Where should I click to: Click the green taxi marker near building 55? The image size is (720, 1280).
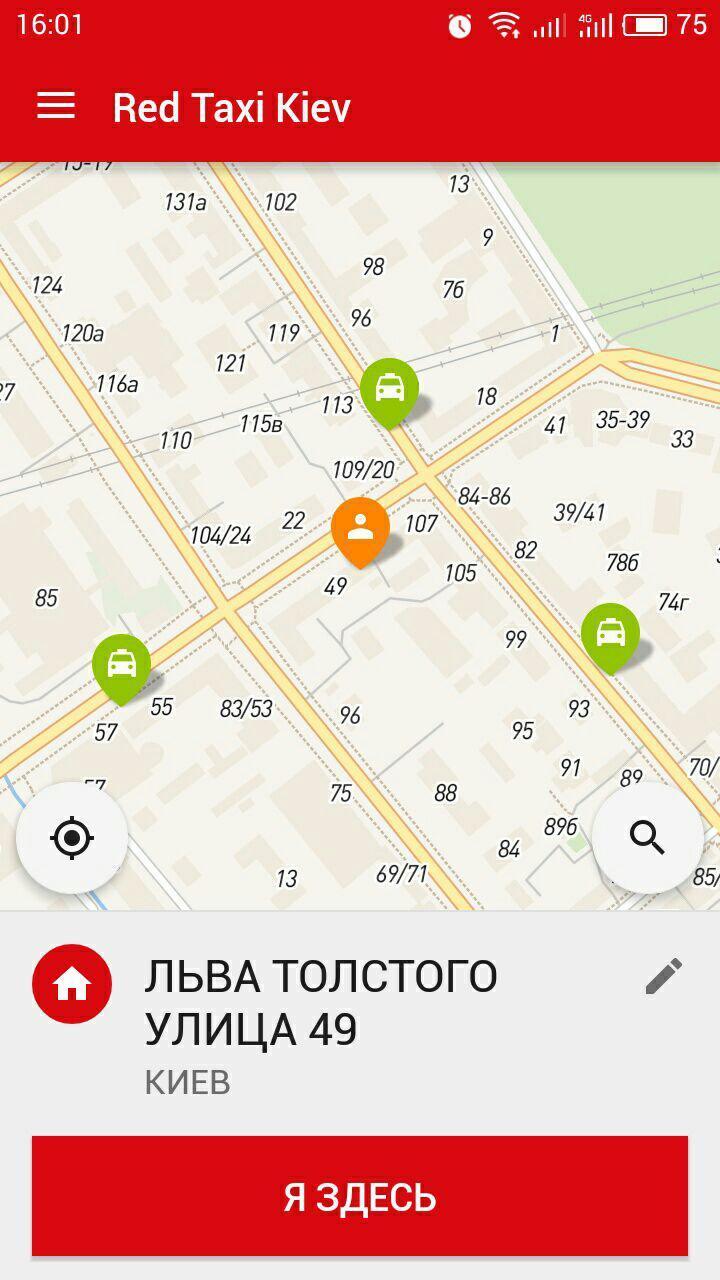tap(122, 665)
